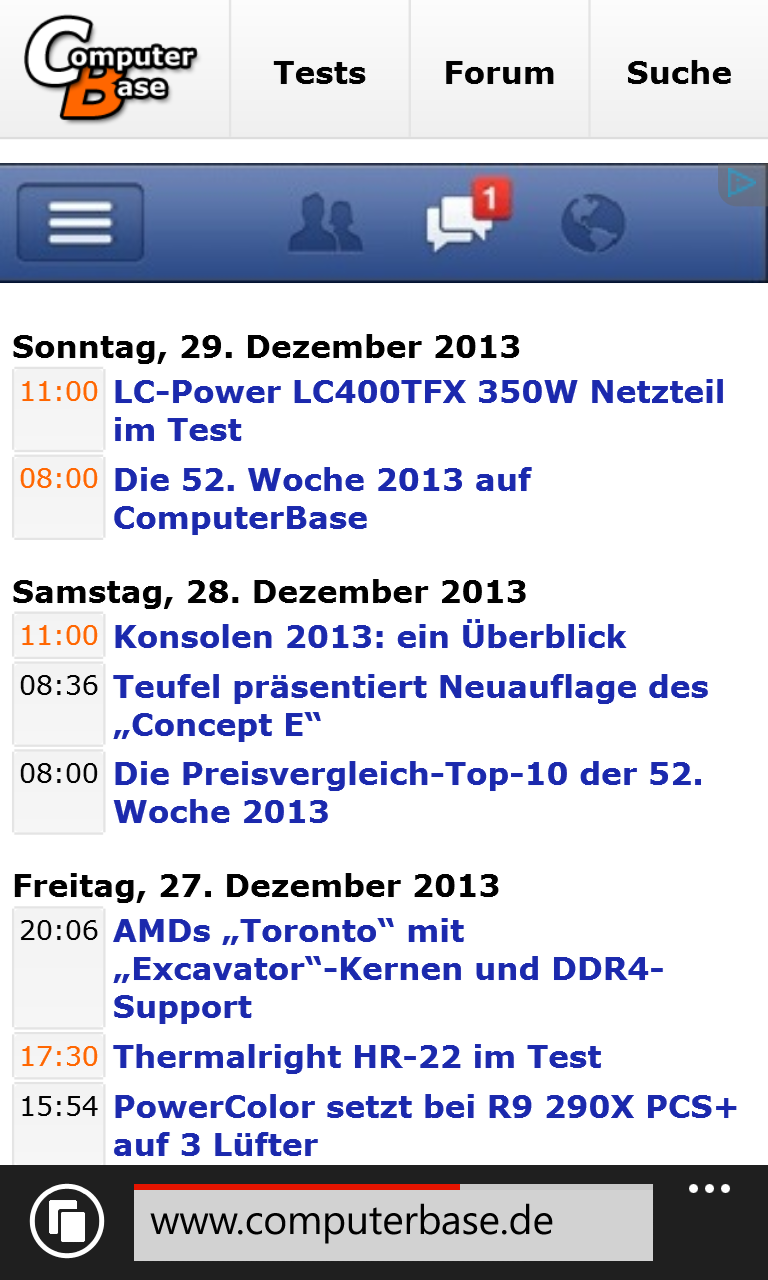
Task: Tap the ad info icon on the banner
Action: click(742, 183)
